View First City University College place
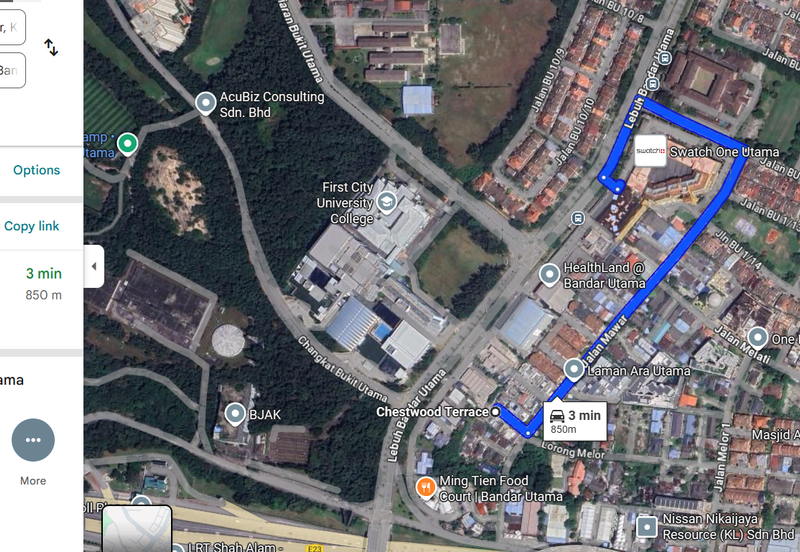This screenshot has width=800, height=552. tap(386, 203)
